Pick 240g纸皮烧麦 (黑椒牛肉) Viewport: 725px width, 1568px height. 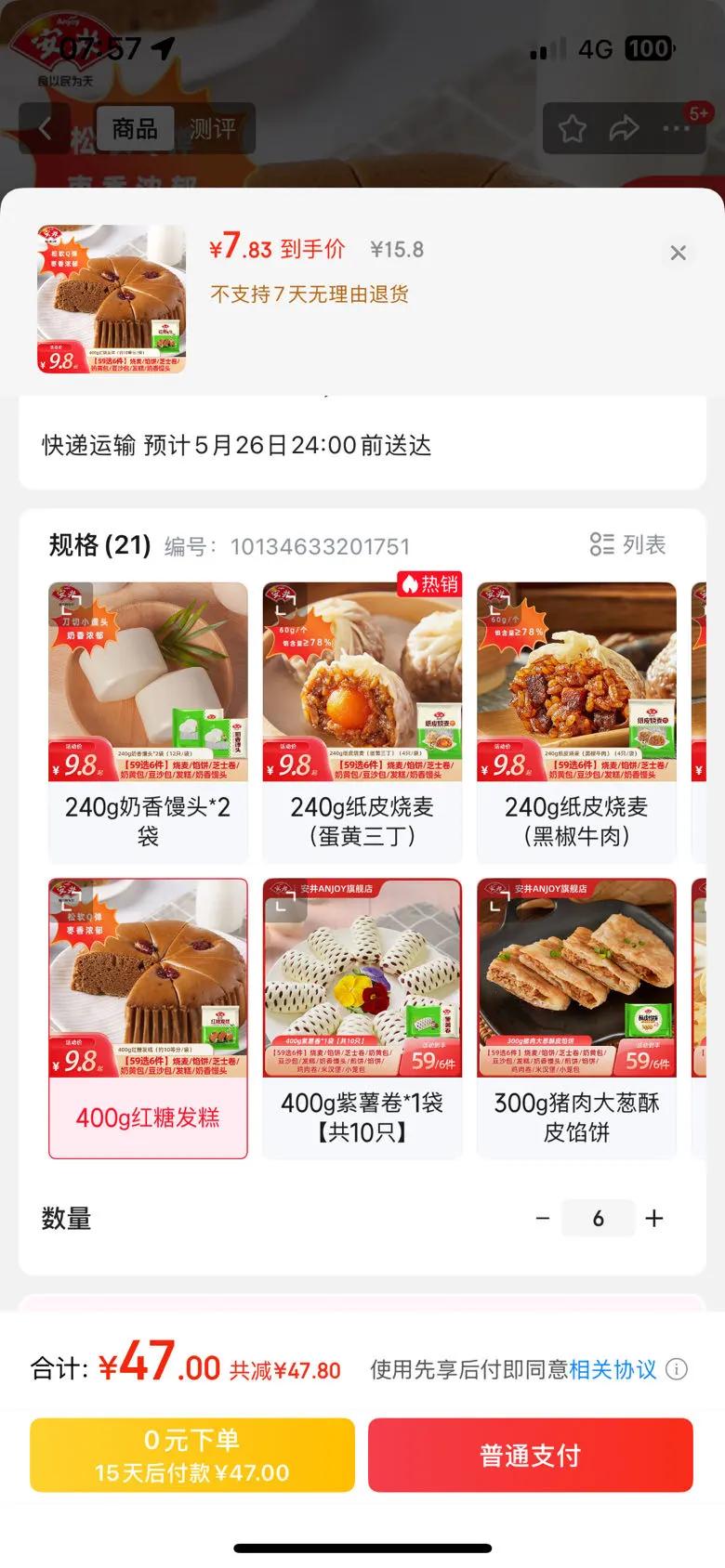(576, 722)
